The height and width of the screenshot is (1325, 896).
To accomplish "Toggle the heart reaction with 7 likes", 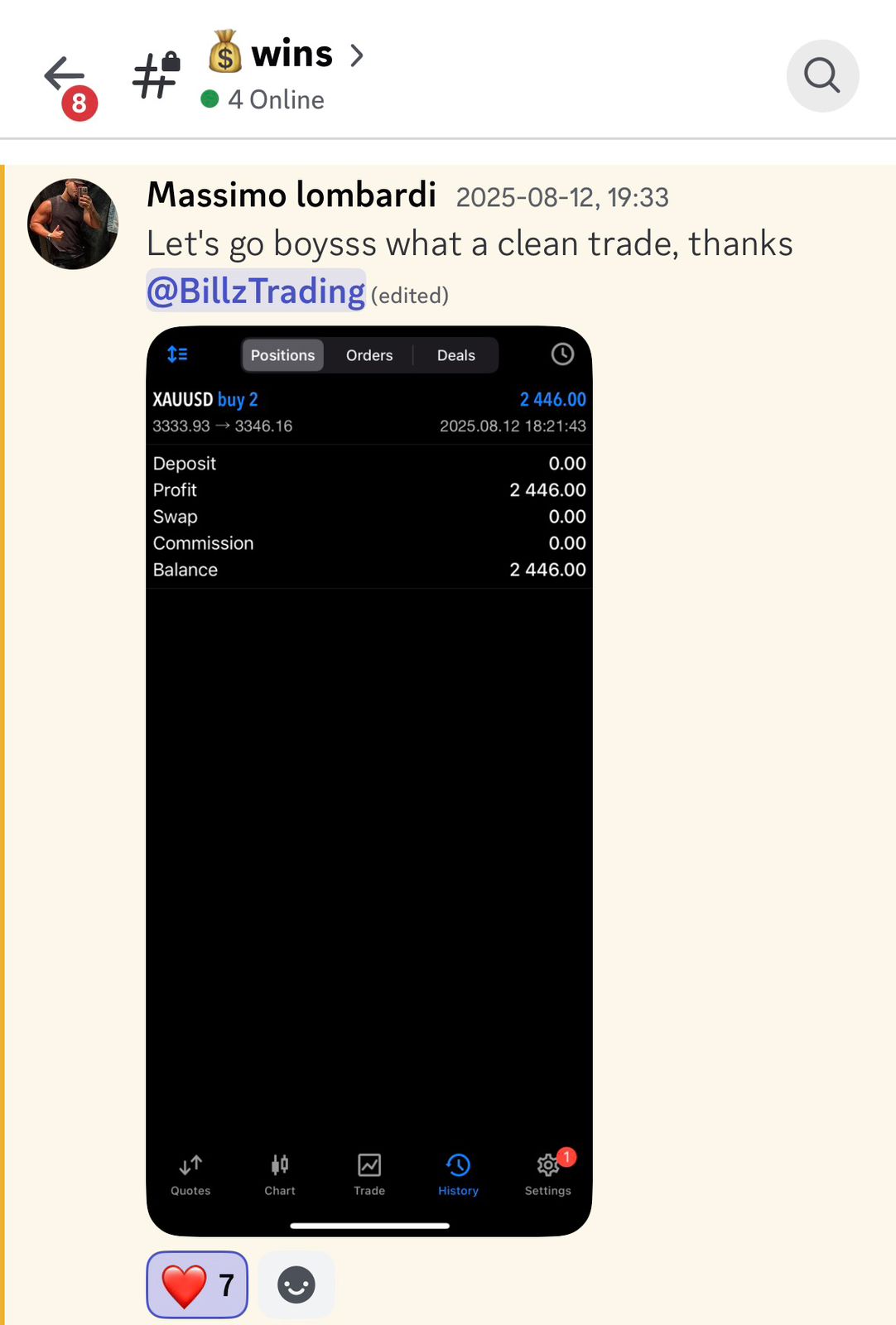I will click(x=197, y=1284).
